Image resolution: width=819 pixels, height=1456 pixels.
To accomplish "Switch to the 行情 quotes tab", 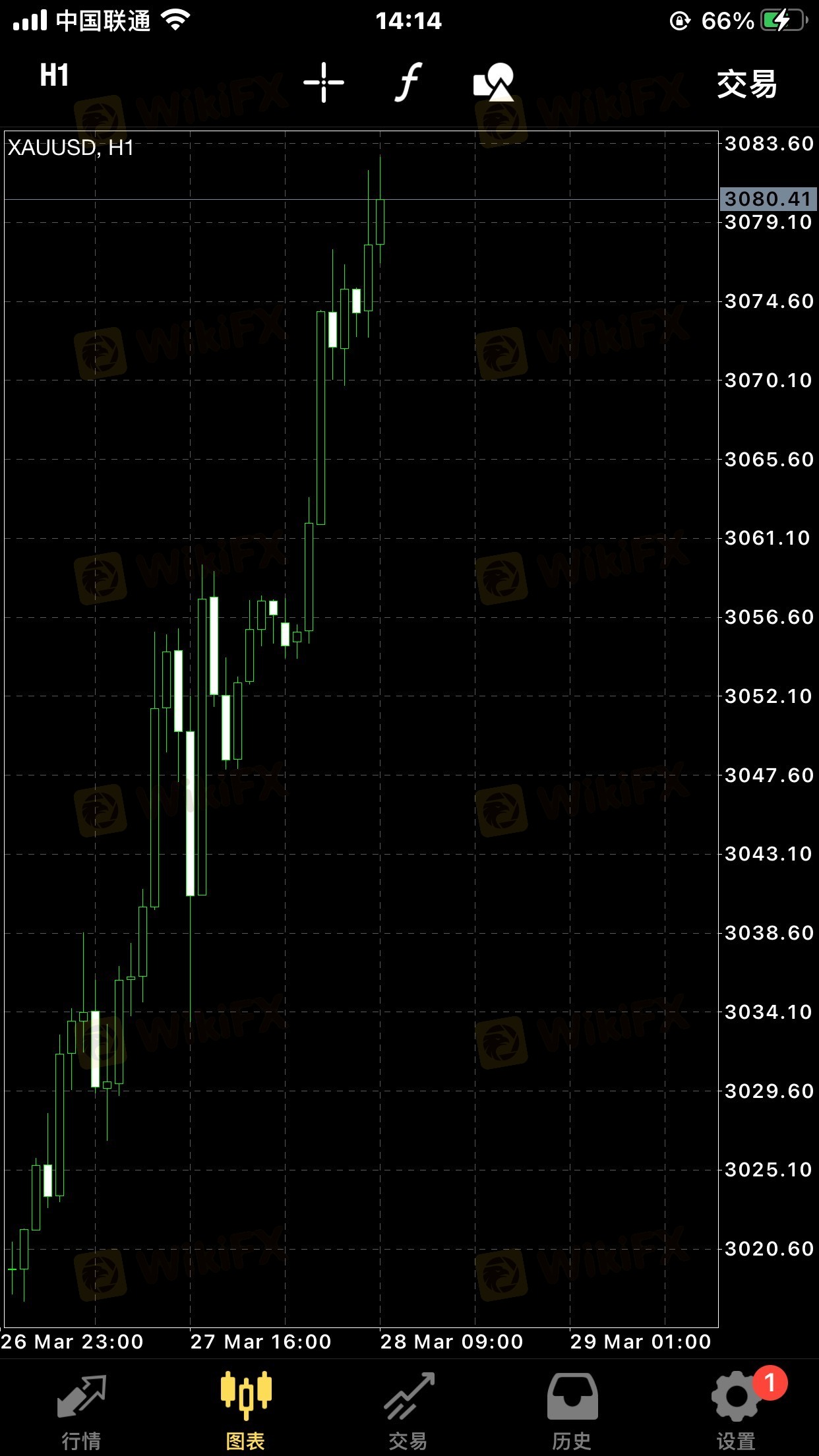I will [82, 1410].
